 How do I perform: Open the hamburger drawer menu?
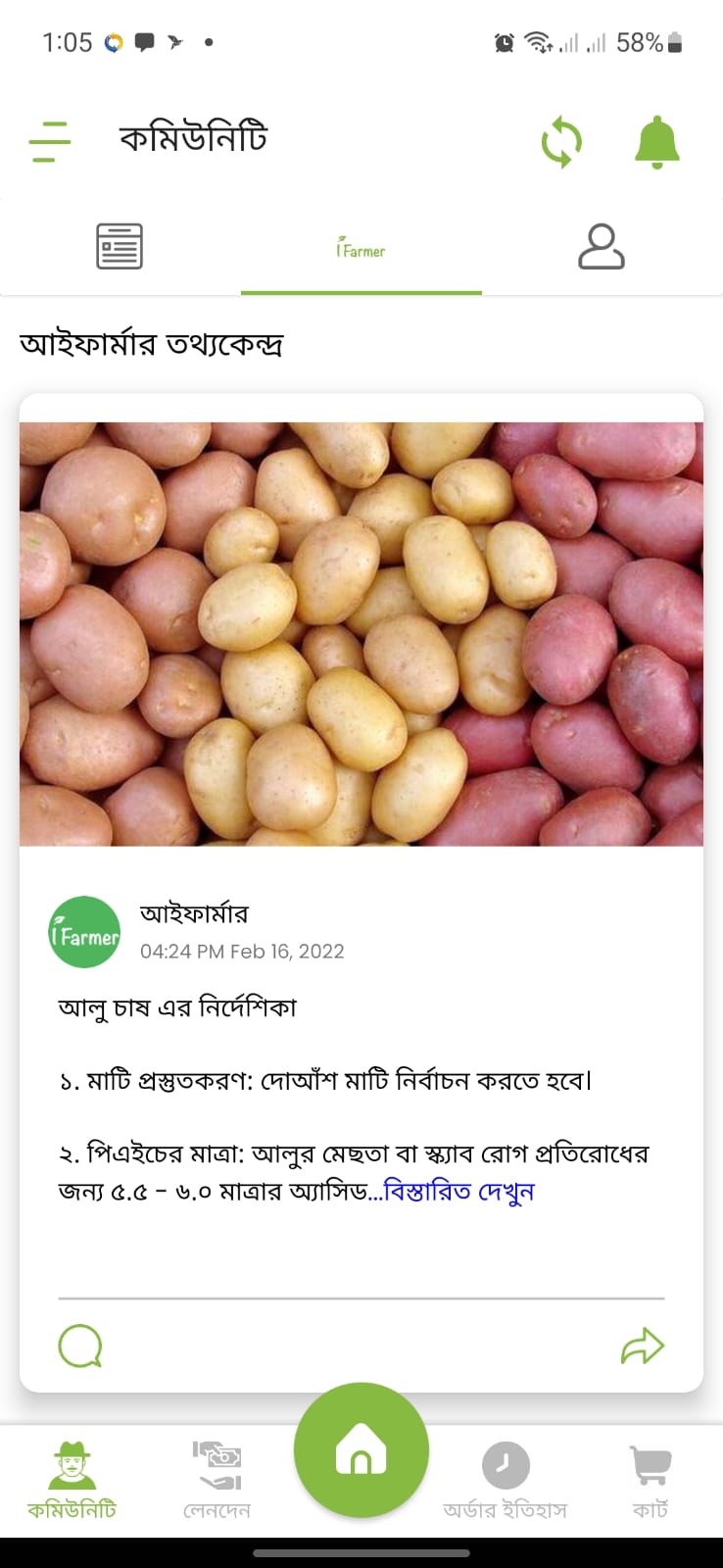(x=50, y=141)
